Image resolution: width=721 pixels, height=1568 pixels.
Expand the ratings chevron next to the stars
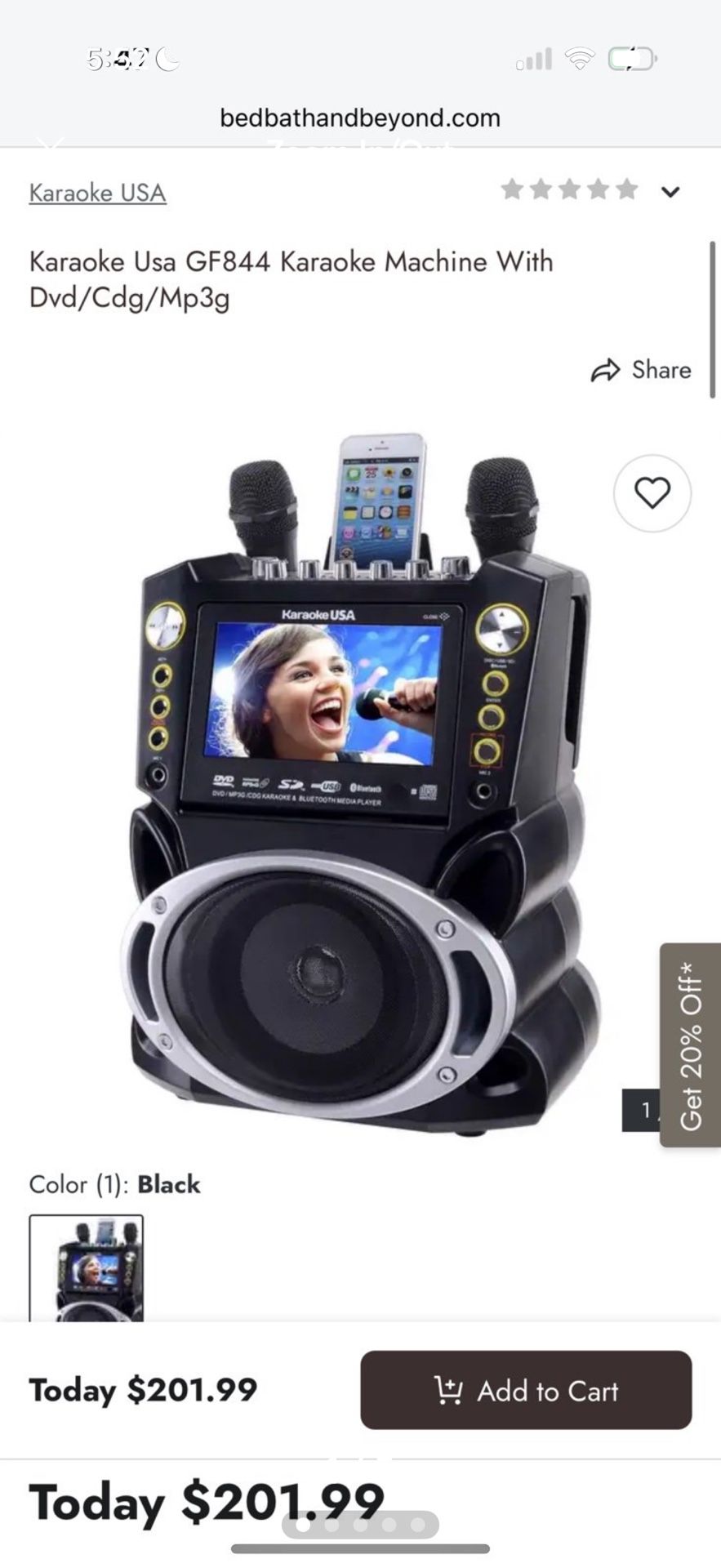coord(670,192)
